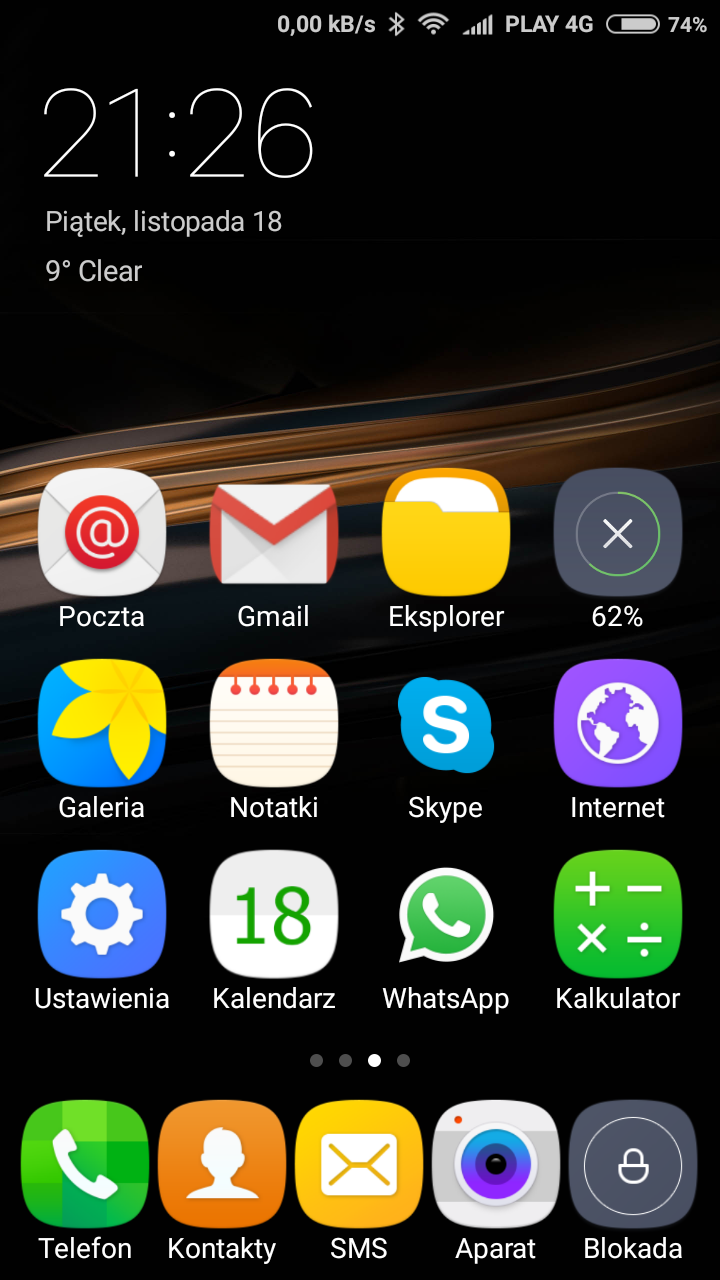The width and height of the screenshot is (720, 1280).
Task: Open Kalkulator
Action: tap(618, 915)
